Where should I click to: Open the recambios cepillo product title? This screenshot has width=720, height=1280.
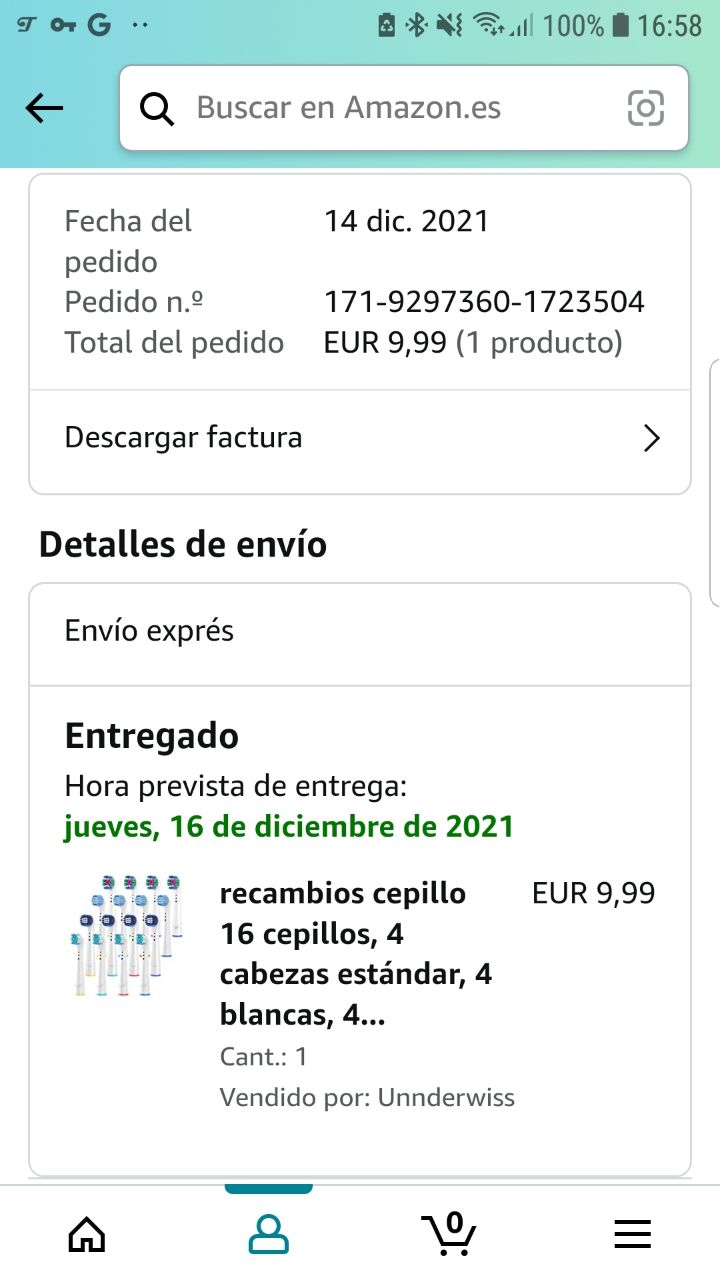pos(355,953)
